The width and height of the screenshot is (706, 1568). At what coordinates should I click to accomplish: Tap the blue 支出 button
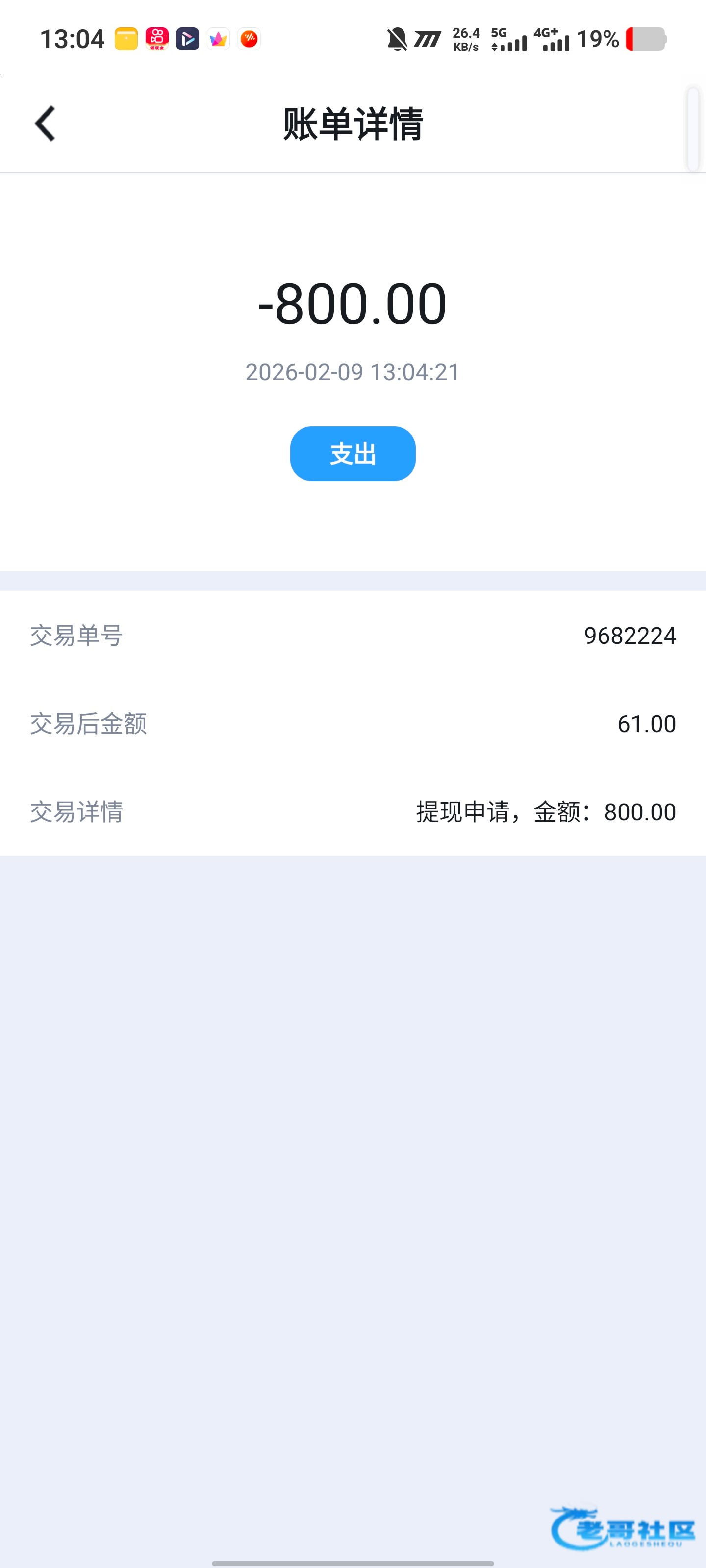353,454
